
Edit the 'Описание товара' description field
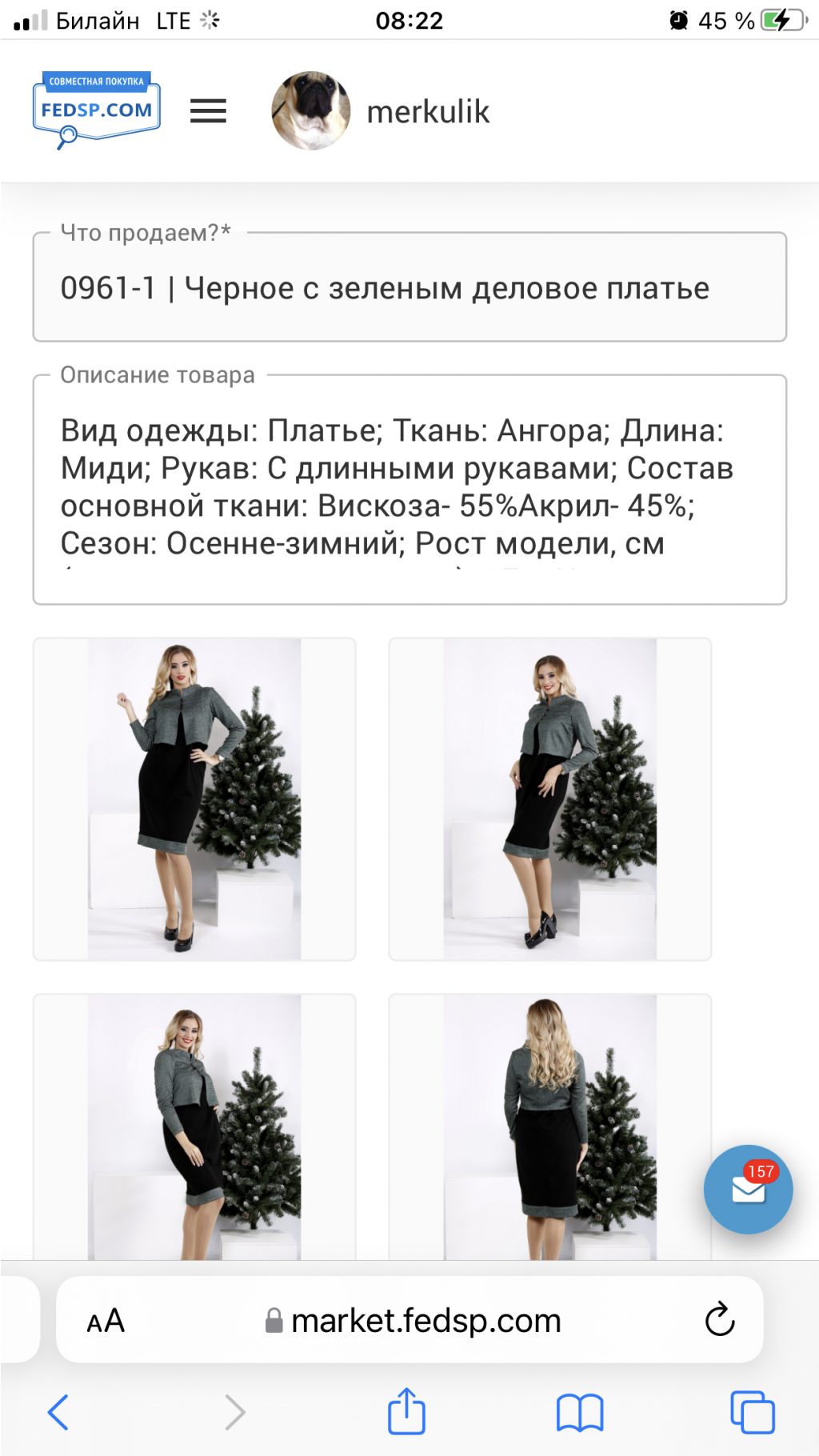pos(409,488)
